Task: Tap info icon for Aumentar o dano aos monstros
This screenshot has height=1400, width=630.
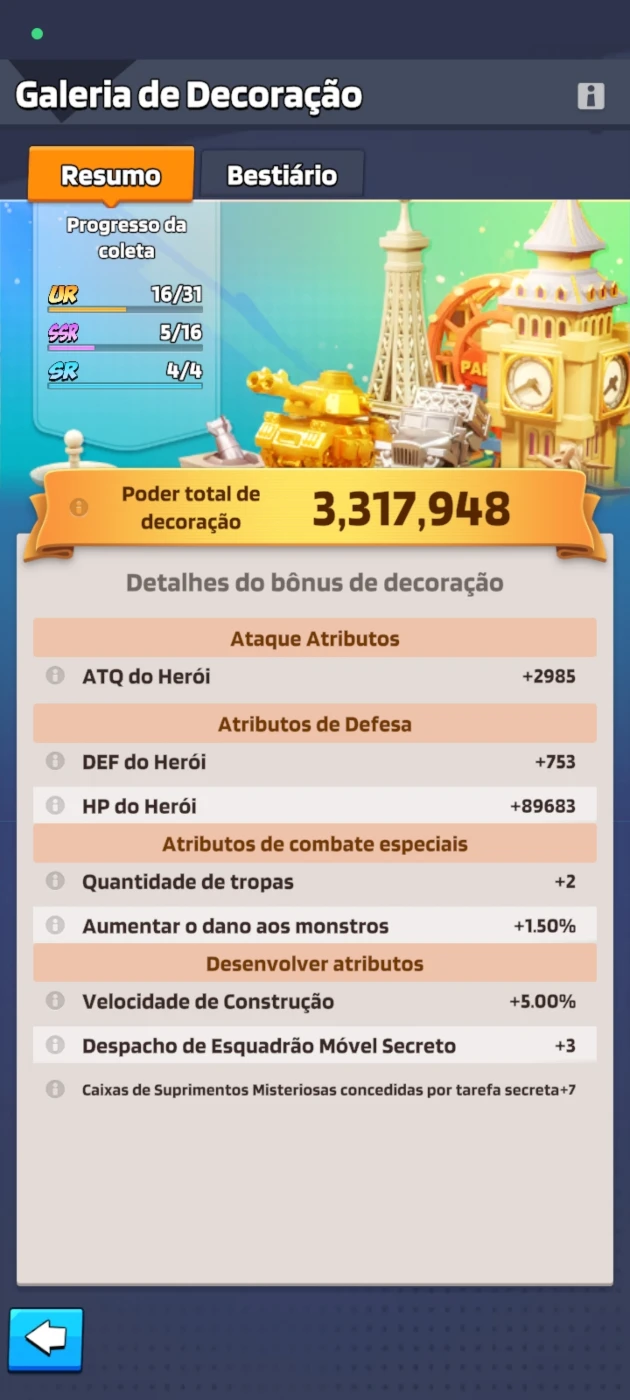Action: coord(55,925)
